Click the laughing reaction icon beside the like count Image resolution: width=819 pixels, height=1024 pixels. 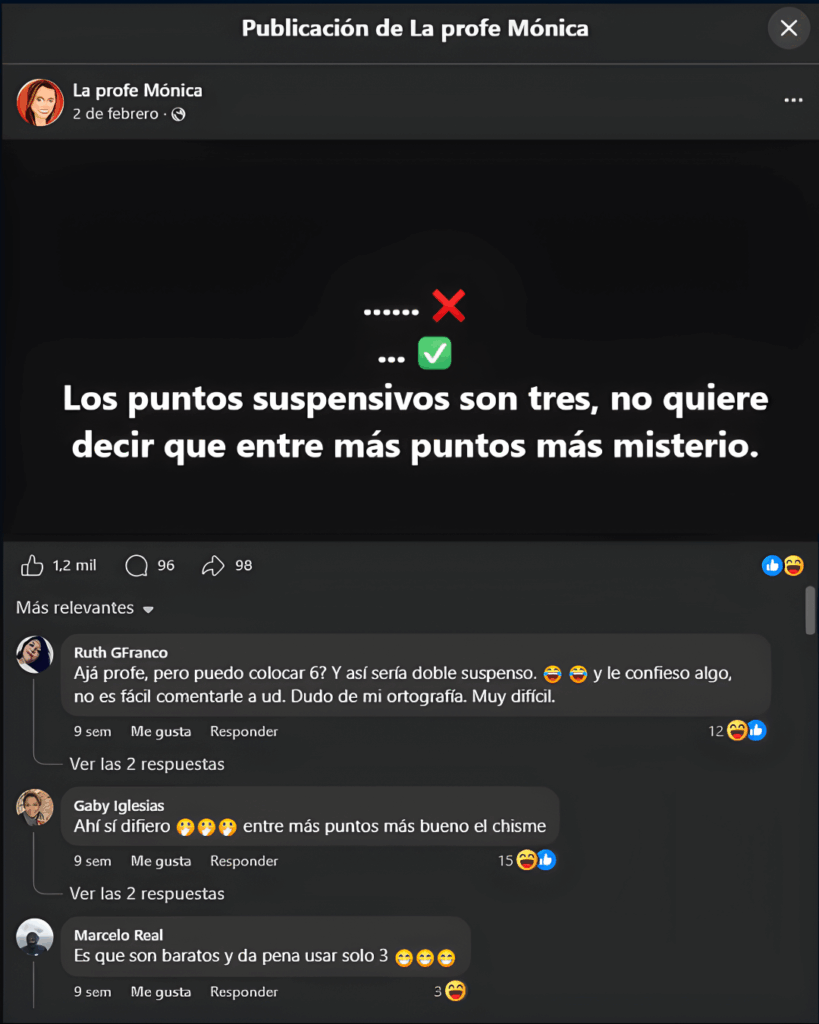(x=793, y=565)
